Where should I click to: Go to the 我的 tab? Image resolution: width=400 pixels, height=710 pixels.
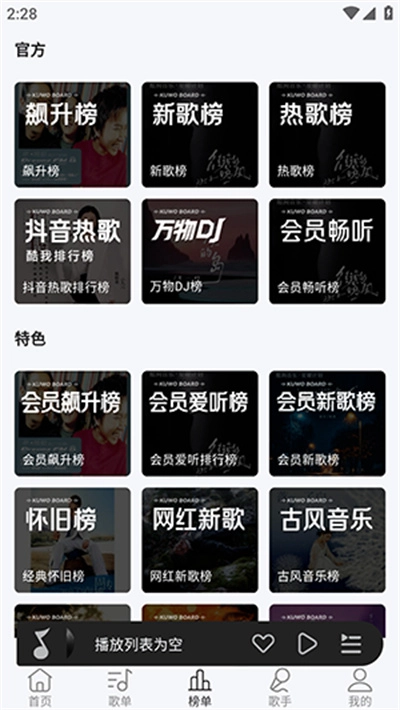tap(360, 687)
